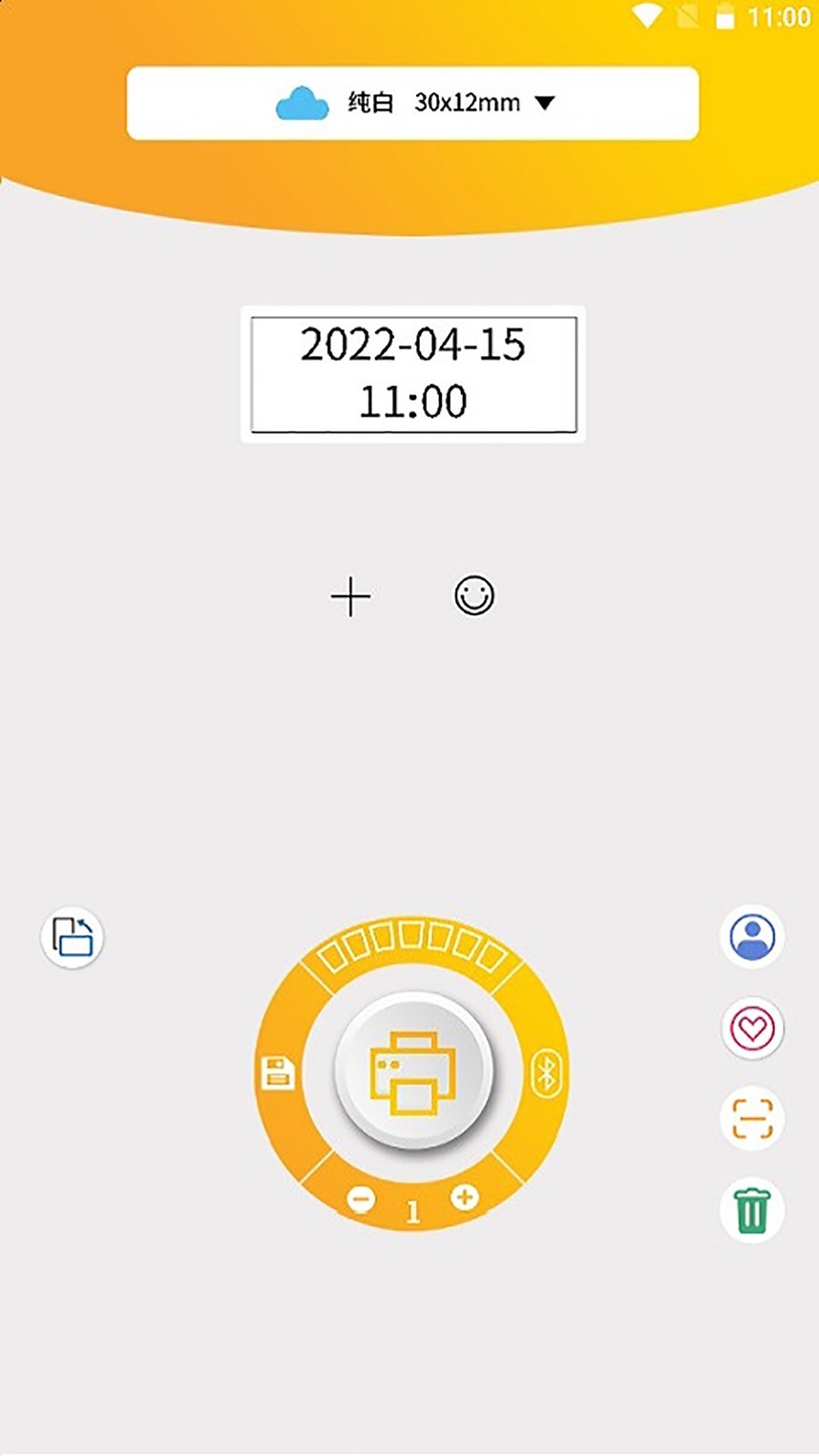Launch the scan frame icon
The width and height of the screenshot is (819, 1456).
click(752, 1118)
